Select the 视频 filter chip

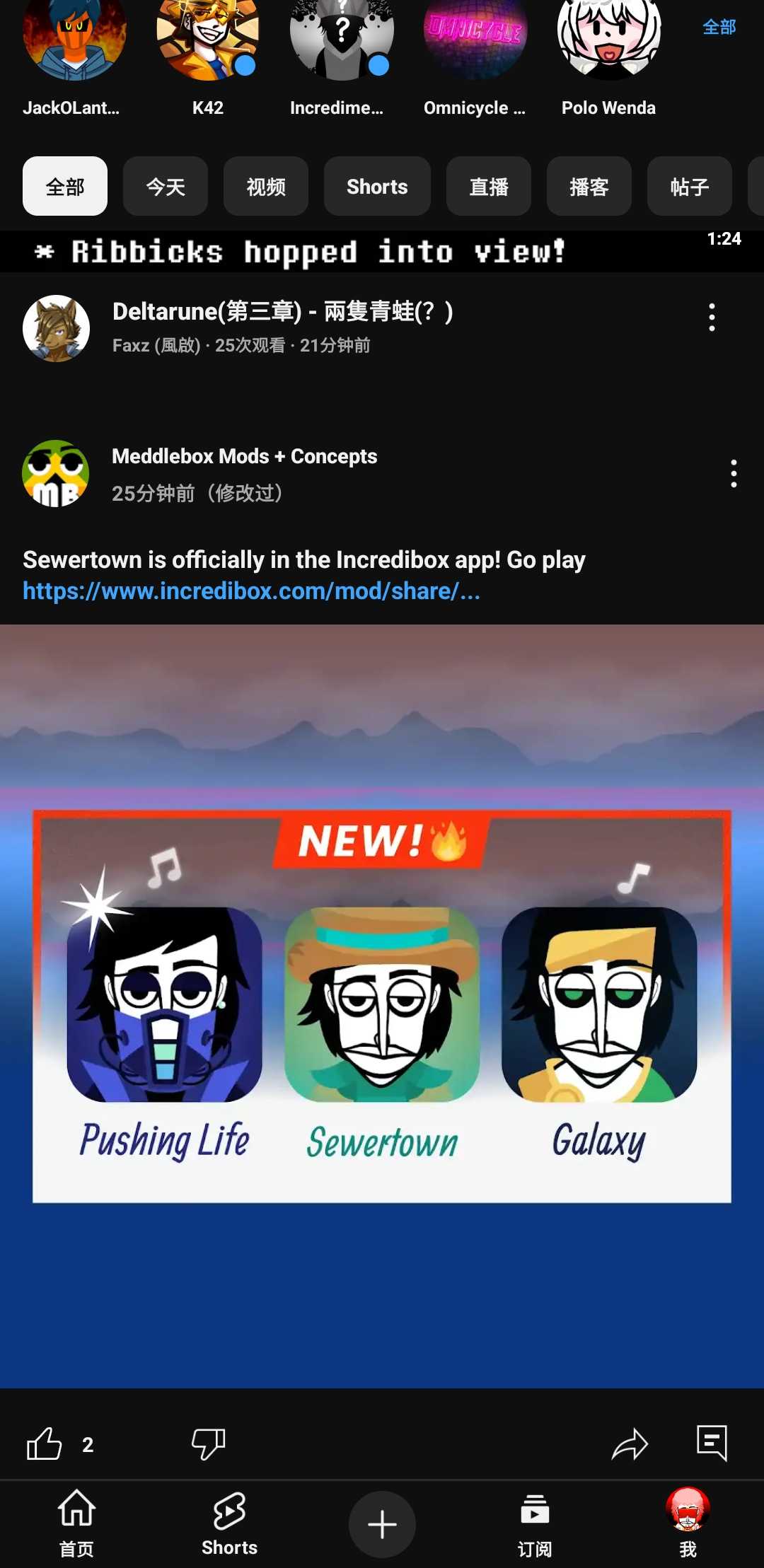point(266,187)
